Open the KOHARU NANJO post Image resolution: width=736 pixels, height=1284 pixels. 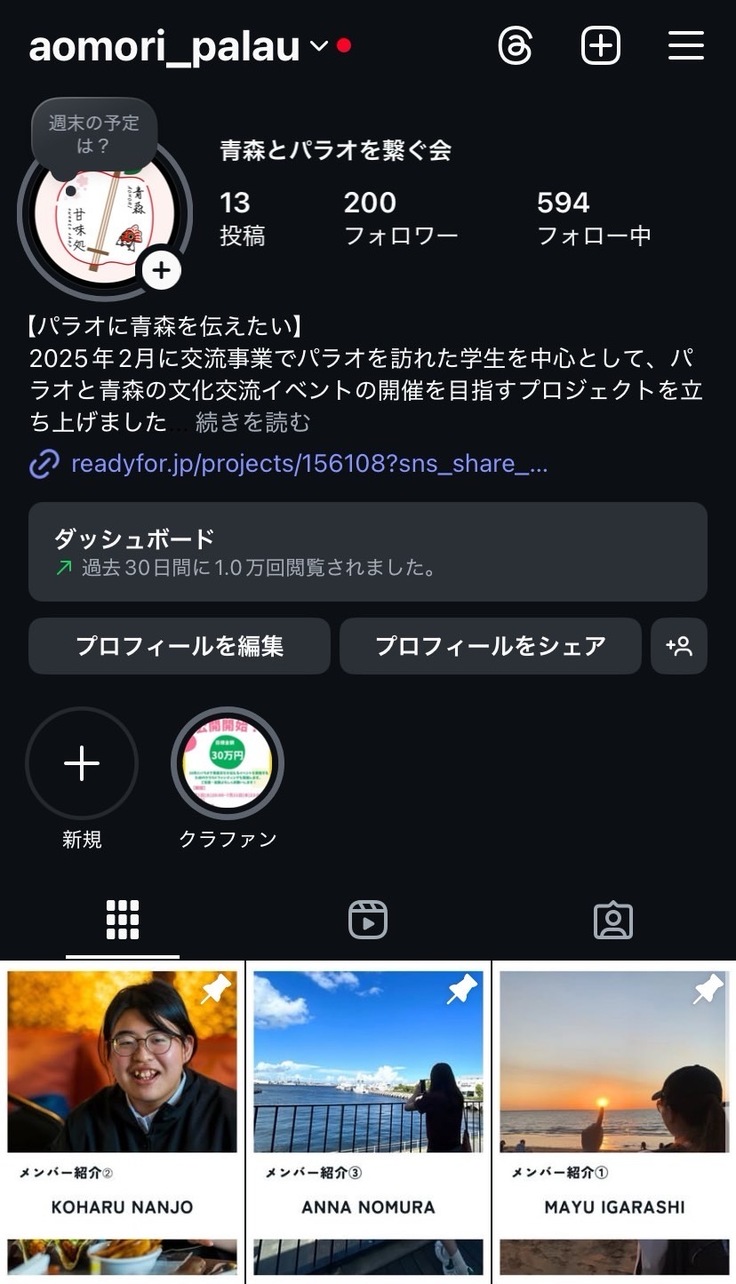click(122, 1120)
